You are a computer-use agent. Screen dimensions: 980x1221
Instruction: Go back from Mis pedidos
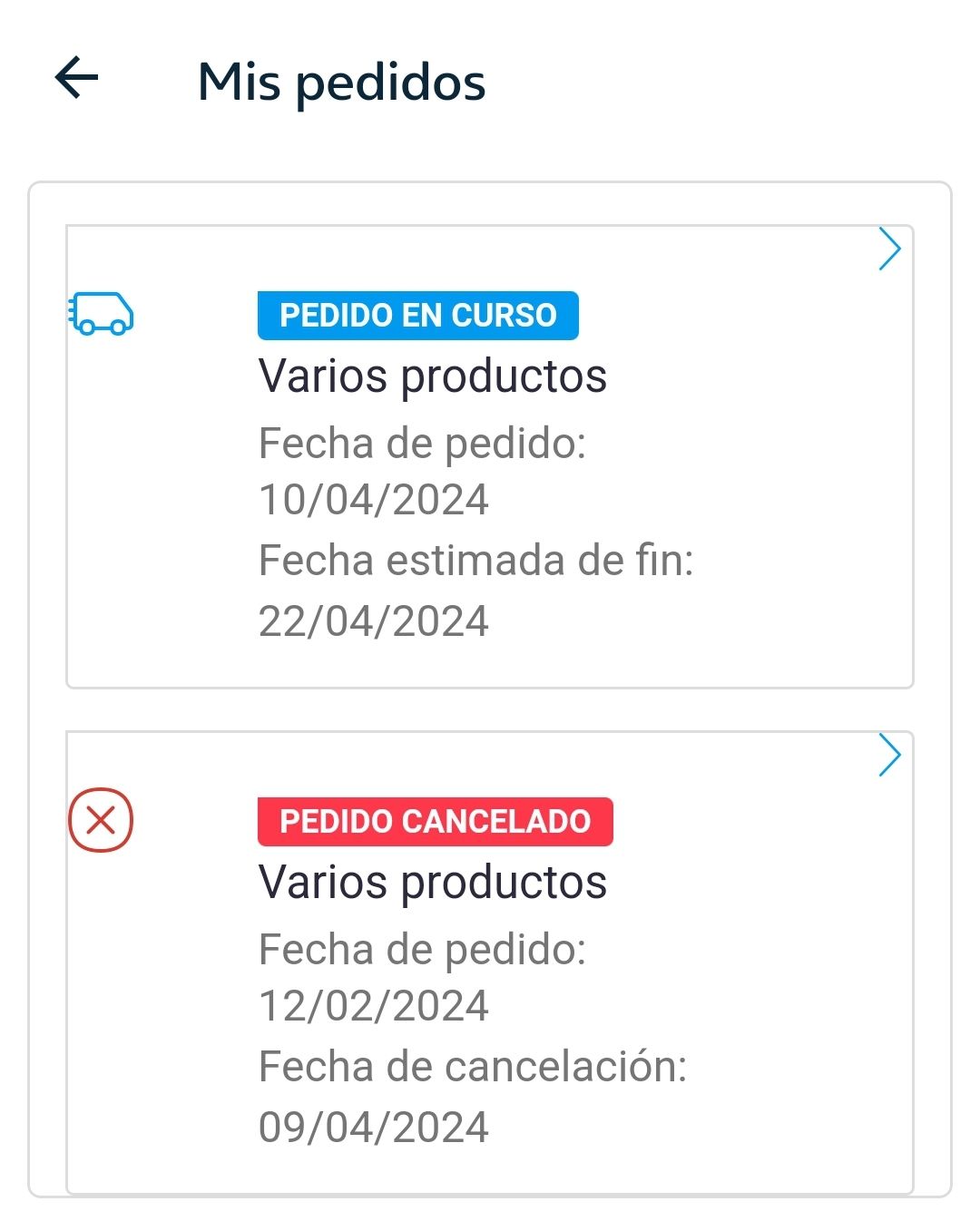(x=77, y=78)
